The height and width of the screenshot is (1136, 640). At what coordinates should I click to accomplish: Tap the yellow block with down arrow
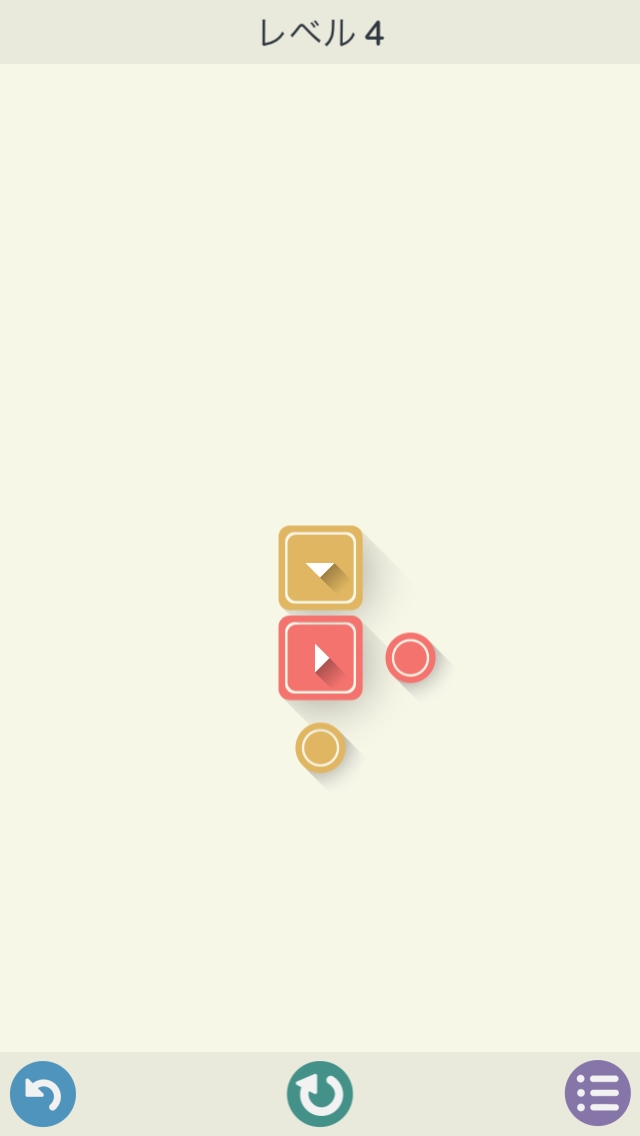[320, 568]
